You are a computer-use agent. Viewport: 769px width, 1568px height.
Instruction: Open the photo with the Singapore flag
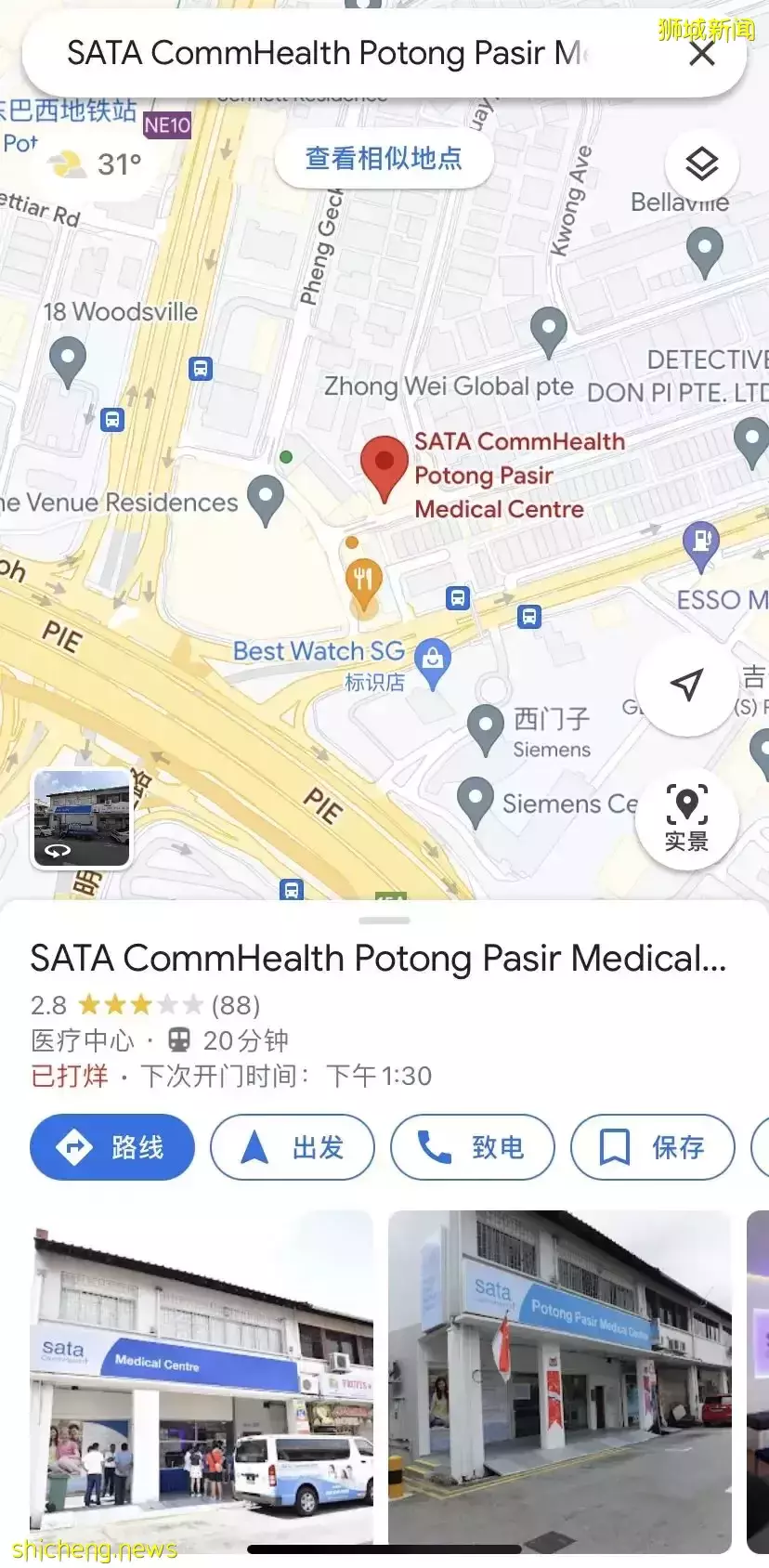[x=559, y=1380]
